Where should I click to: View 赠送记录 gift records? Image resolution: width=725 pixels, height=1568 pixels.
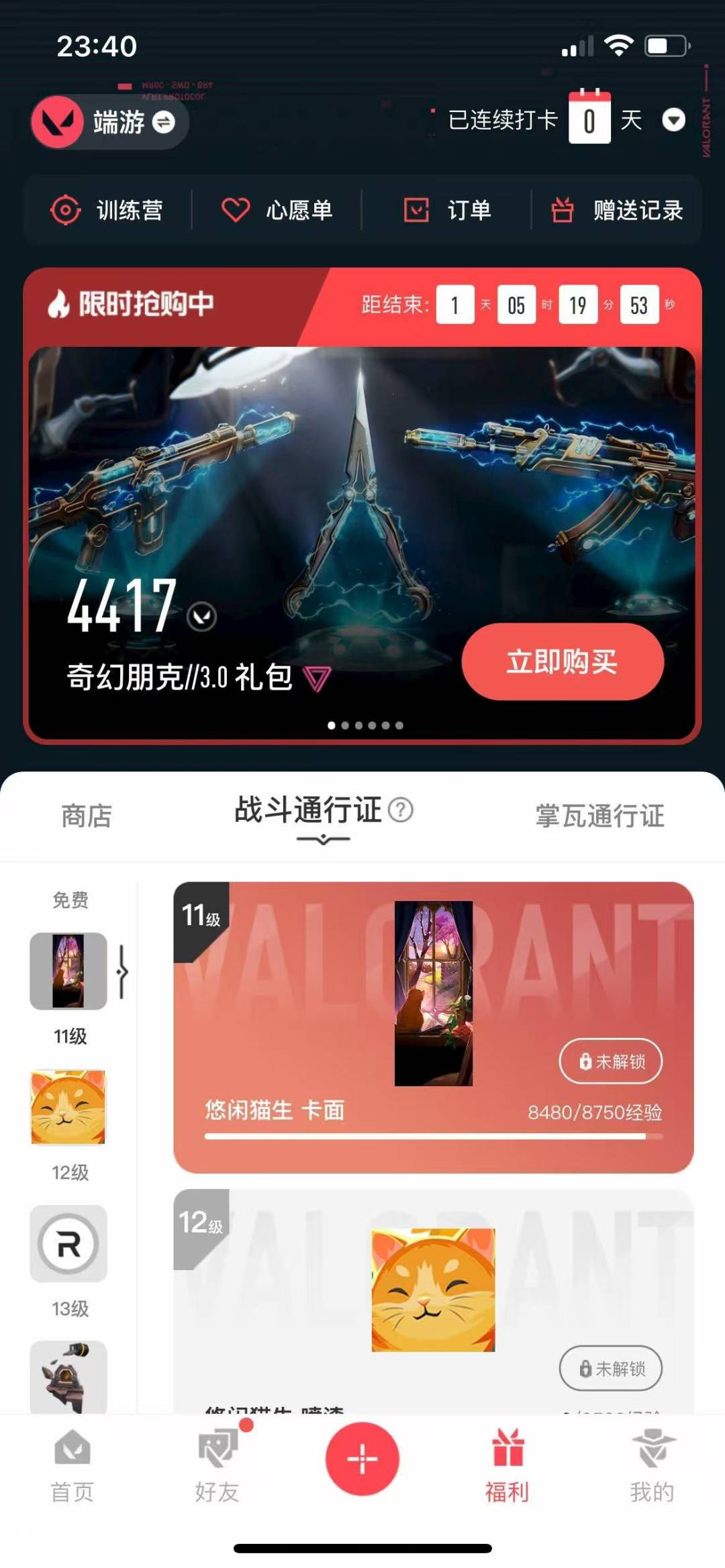[x=617, y=210]
